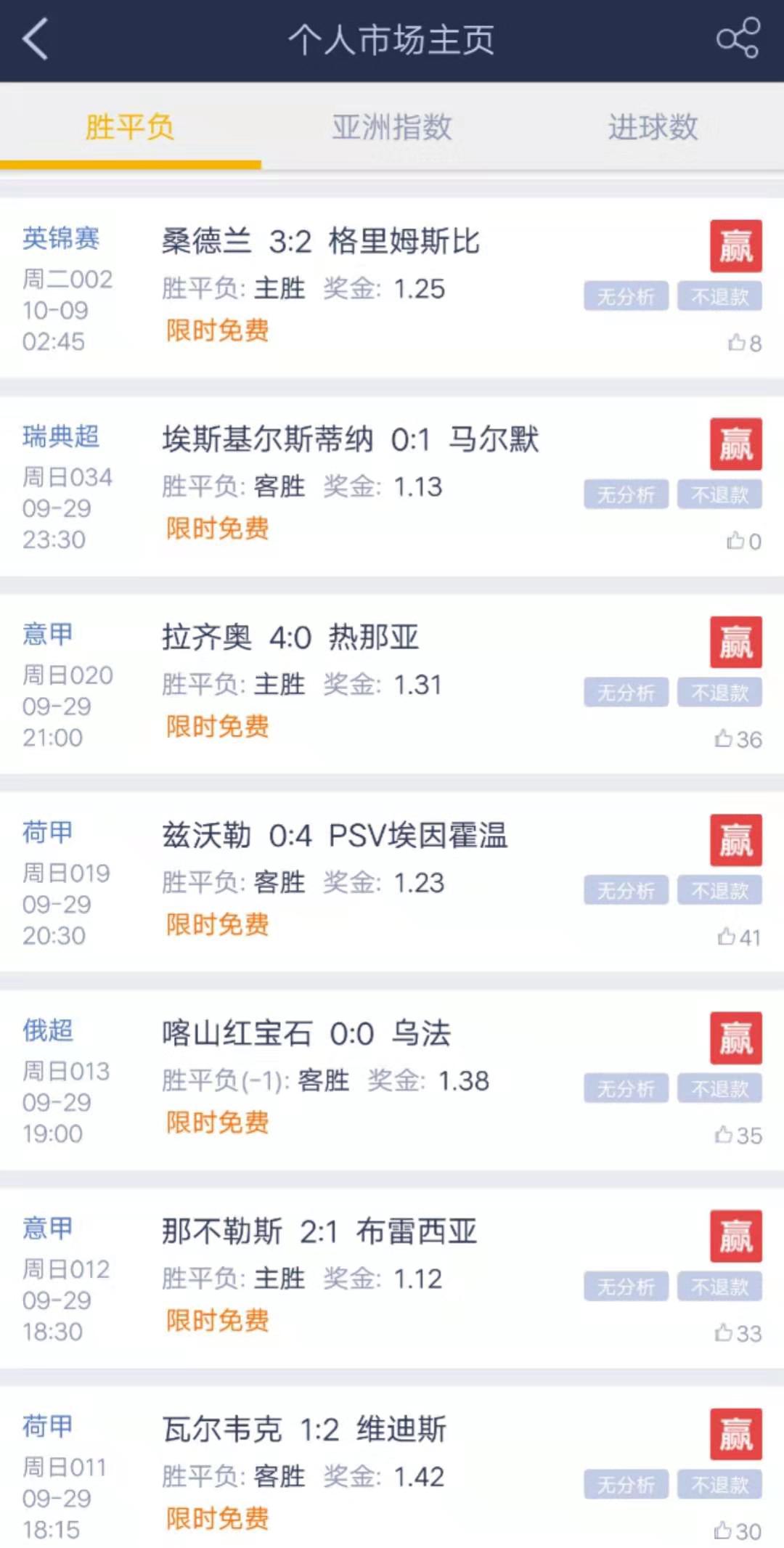784x1548 pixels.
Task: Switch to the 进球数 tab
Action: coord(653,128)
